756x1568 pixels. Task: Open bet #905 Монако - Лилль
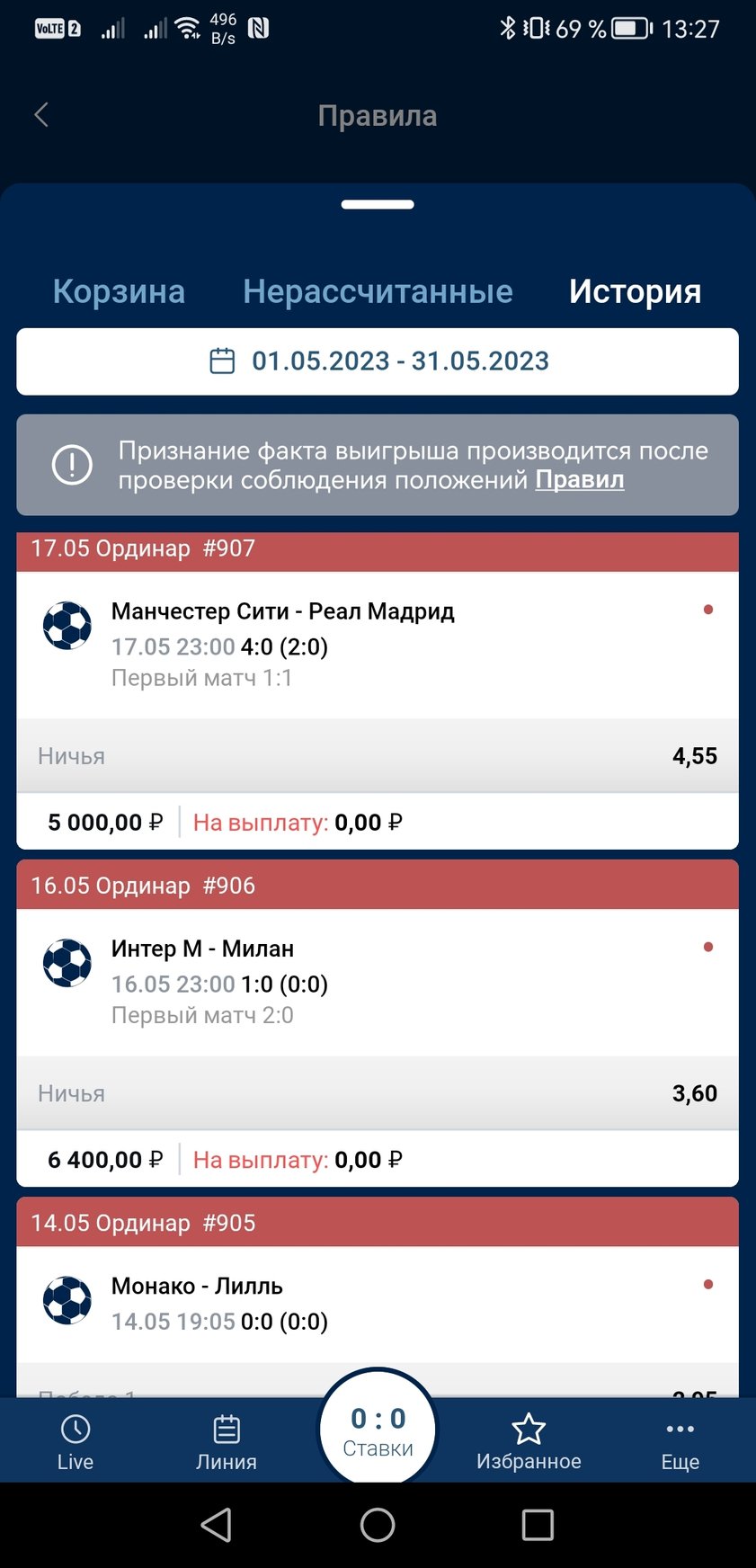click(x=197, y=1287)
